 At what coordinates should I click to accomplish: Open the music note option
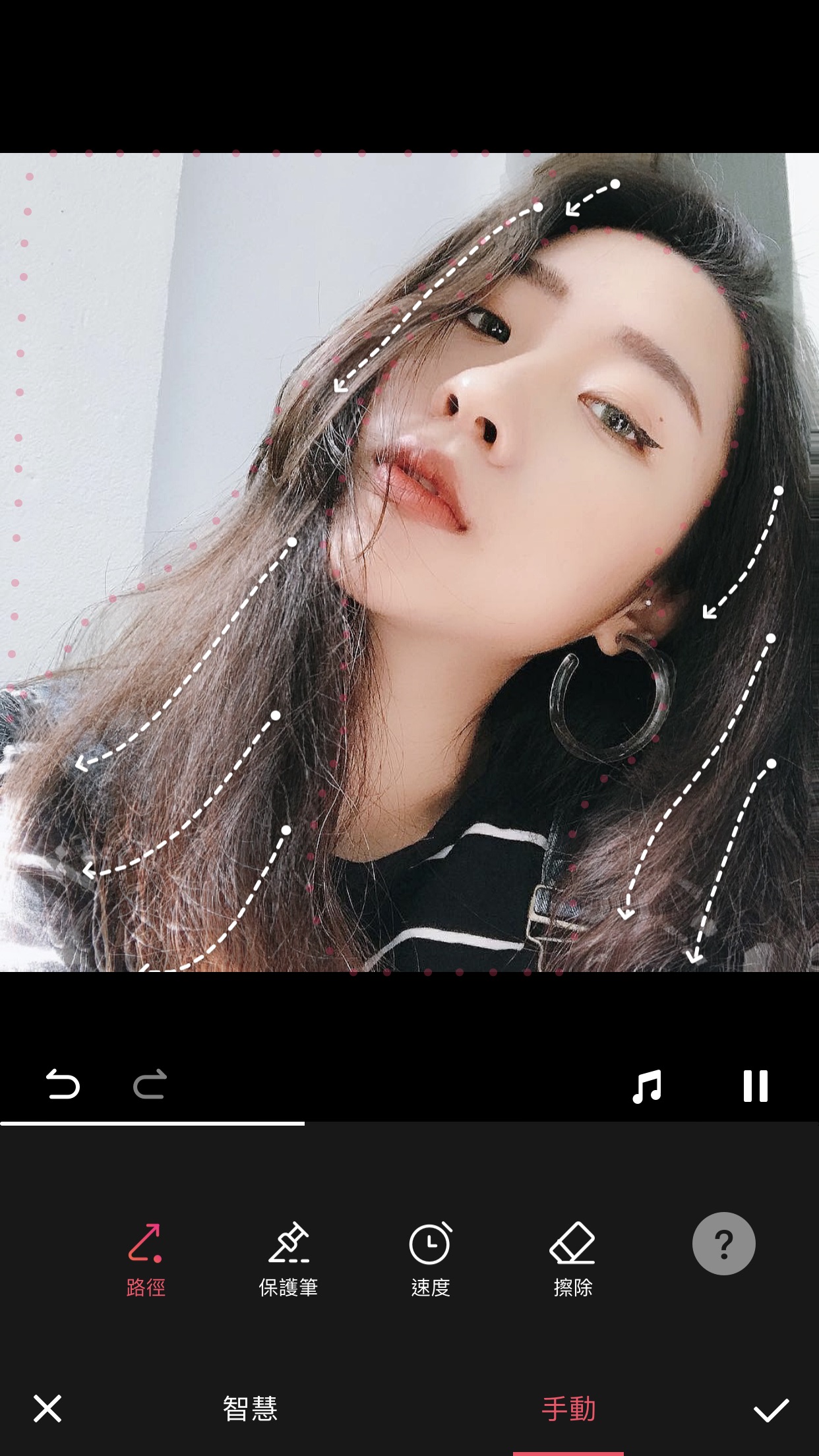(x=646, y=1086)
